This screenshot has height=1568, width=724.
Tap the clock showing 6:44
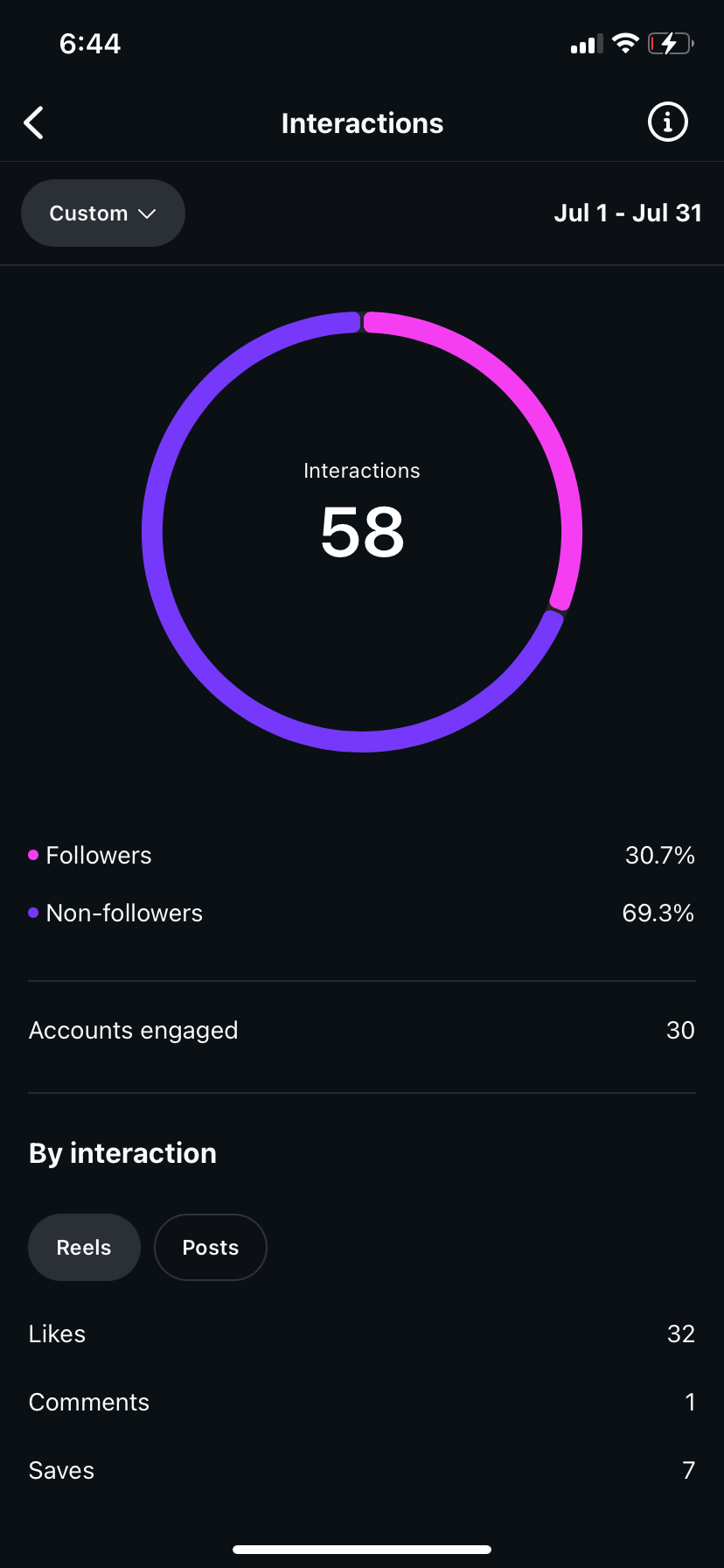coord(89,43)
